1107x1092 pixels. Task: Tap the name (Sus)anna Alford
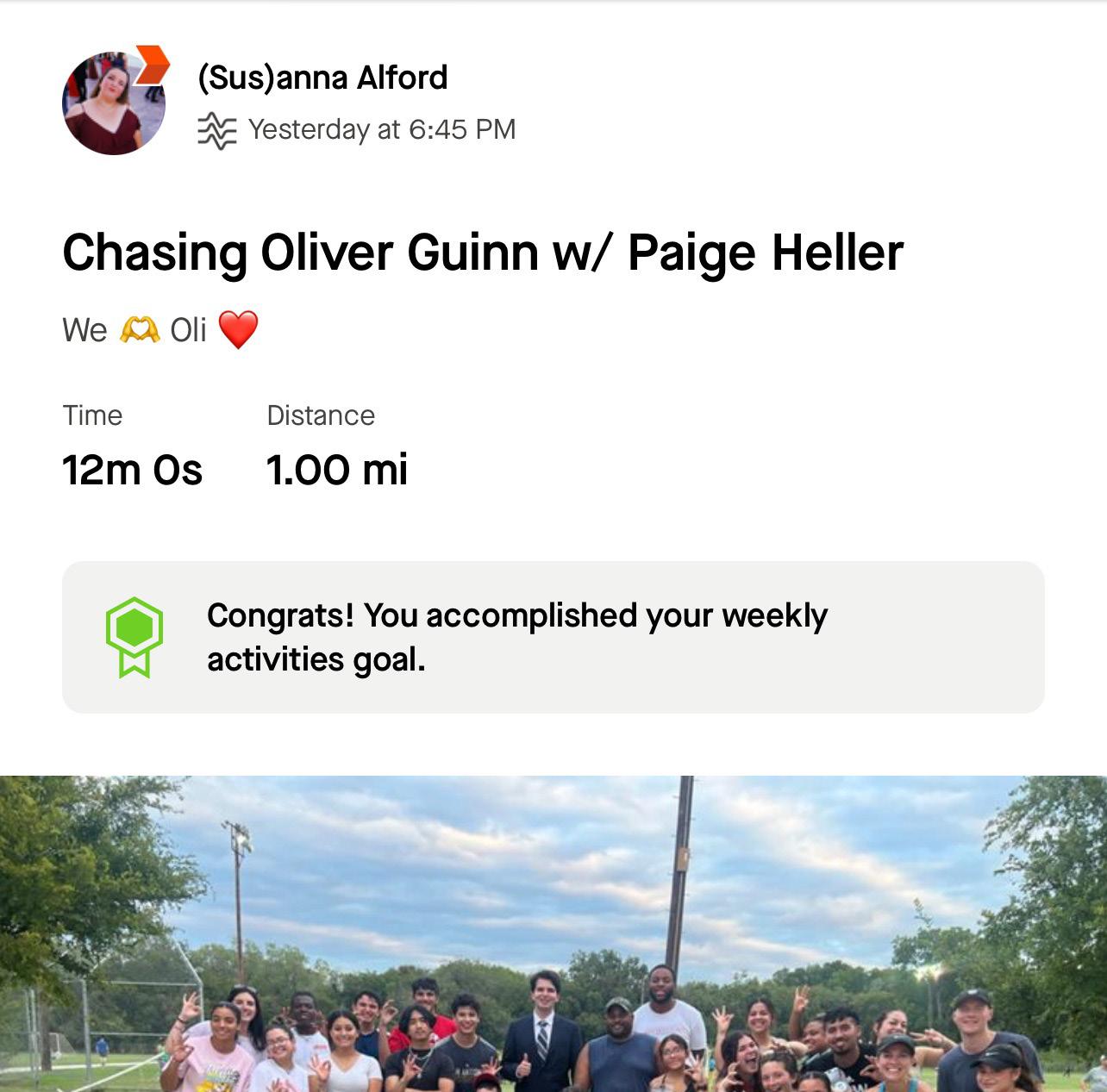coord(322,78)
